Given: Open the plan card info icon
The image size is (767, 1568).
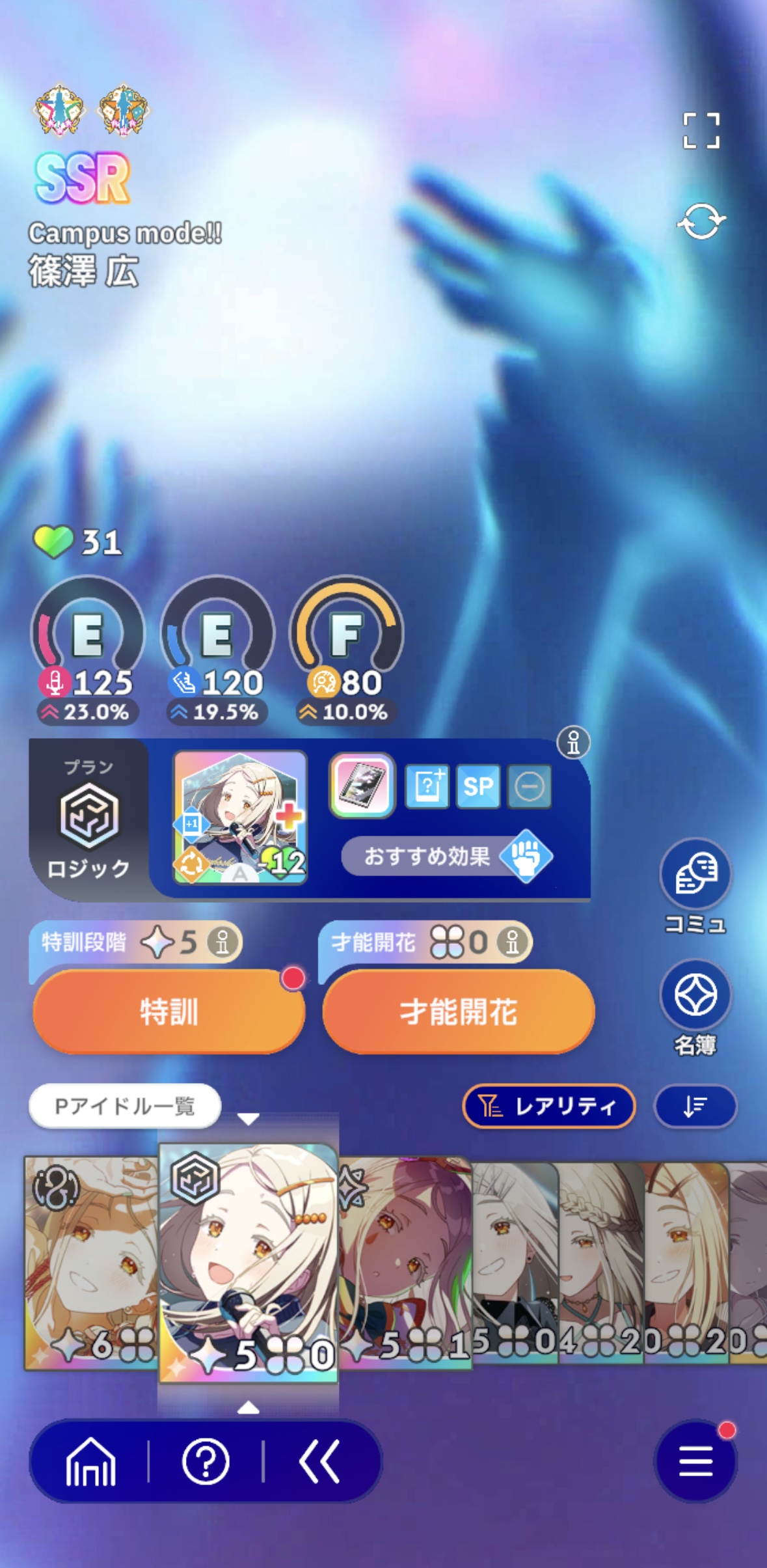Looking at the screenshot, I should (x=573, y=742).
